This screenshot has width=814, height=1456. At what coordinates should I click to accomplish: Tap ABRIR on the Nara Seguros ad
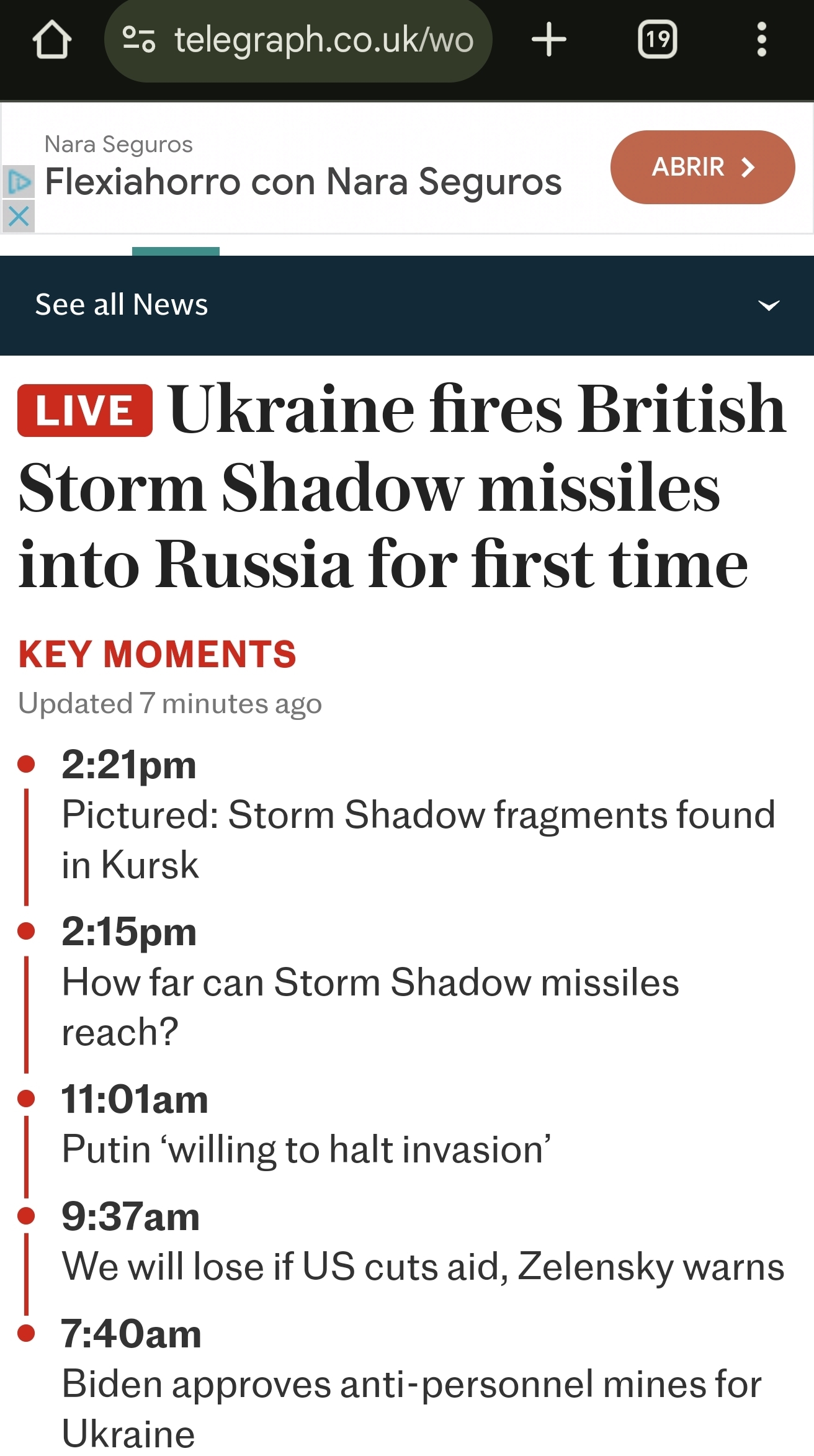point(702,167)
